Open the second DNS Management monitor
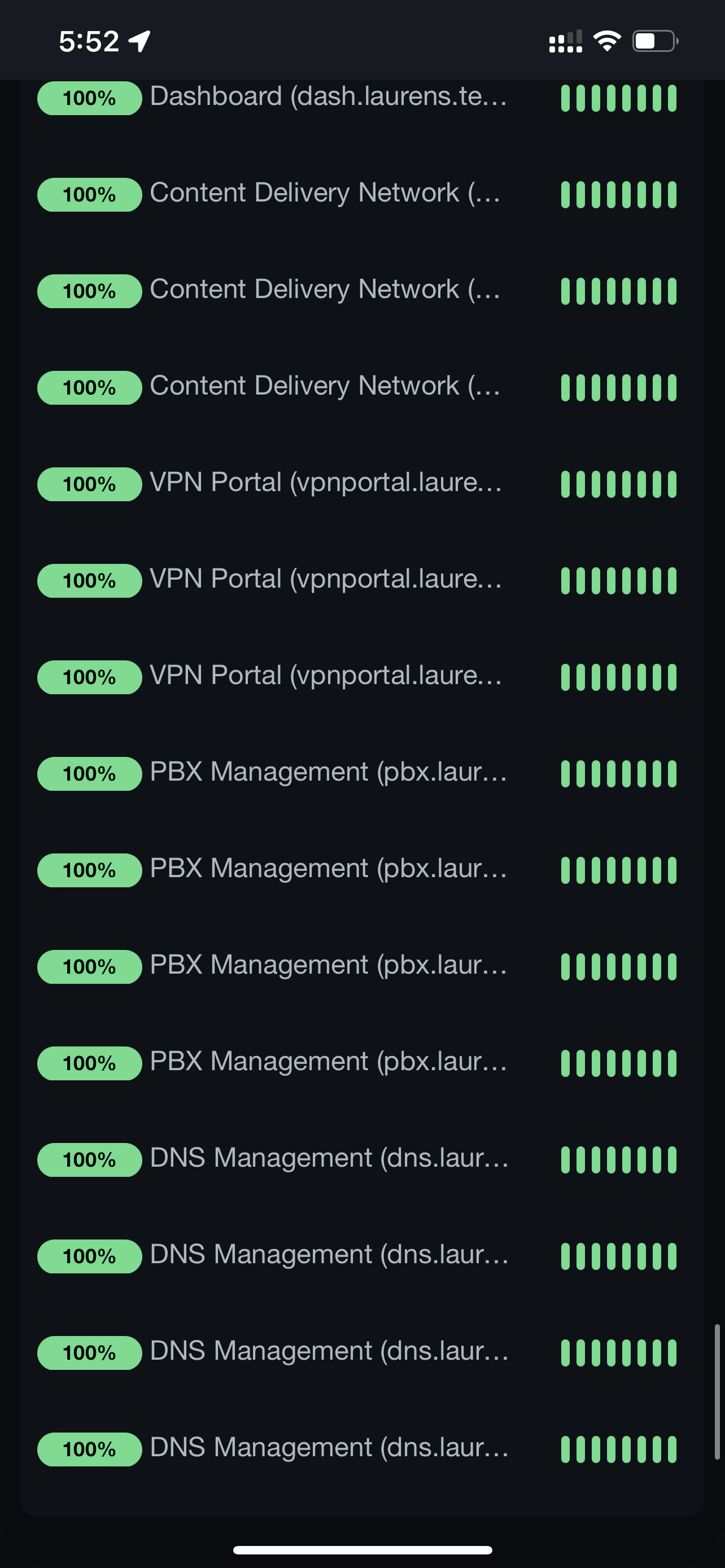Image resolution: width=725 pixels, height=1568 pixels. click(x=329, y=1255)
